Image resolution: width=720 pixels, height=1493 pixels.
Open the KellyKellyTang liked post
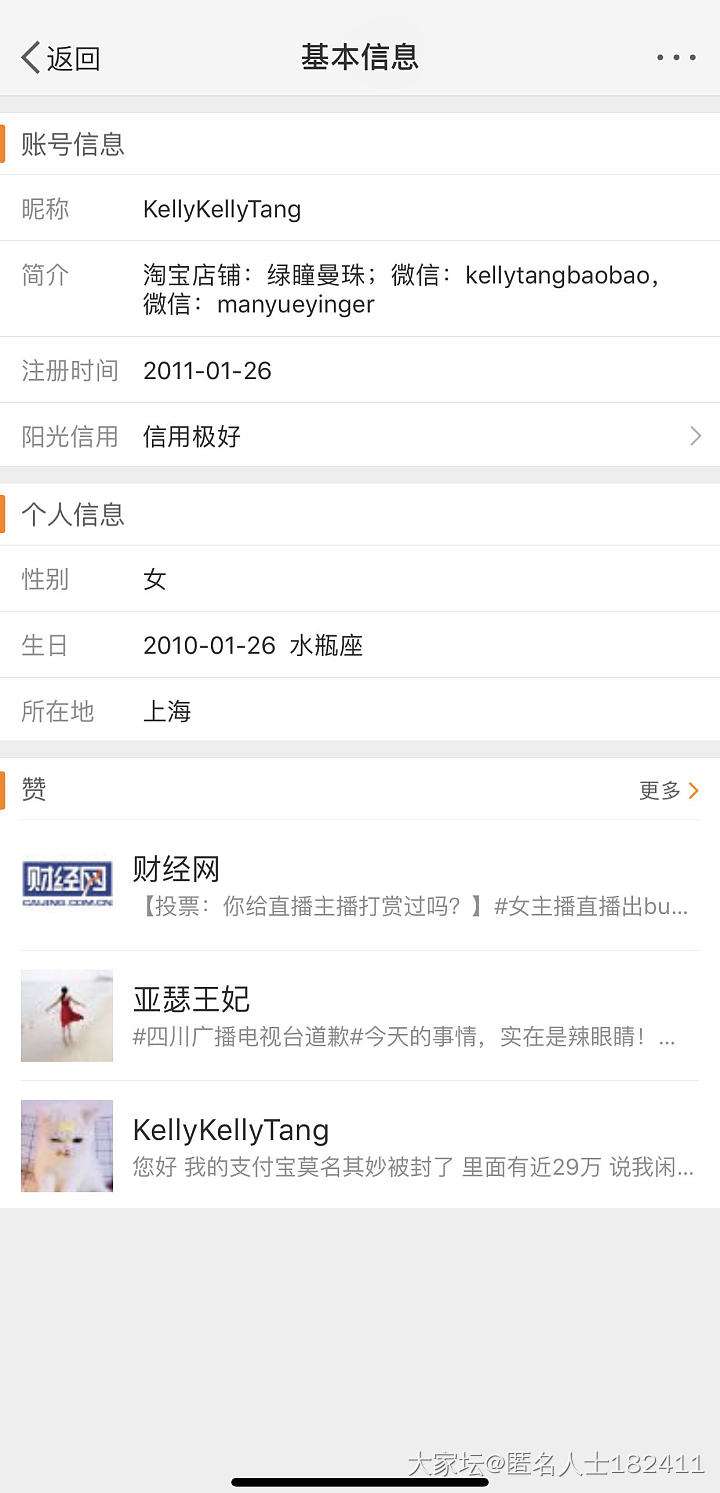click(x=360, y=1145)
